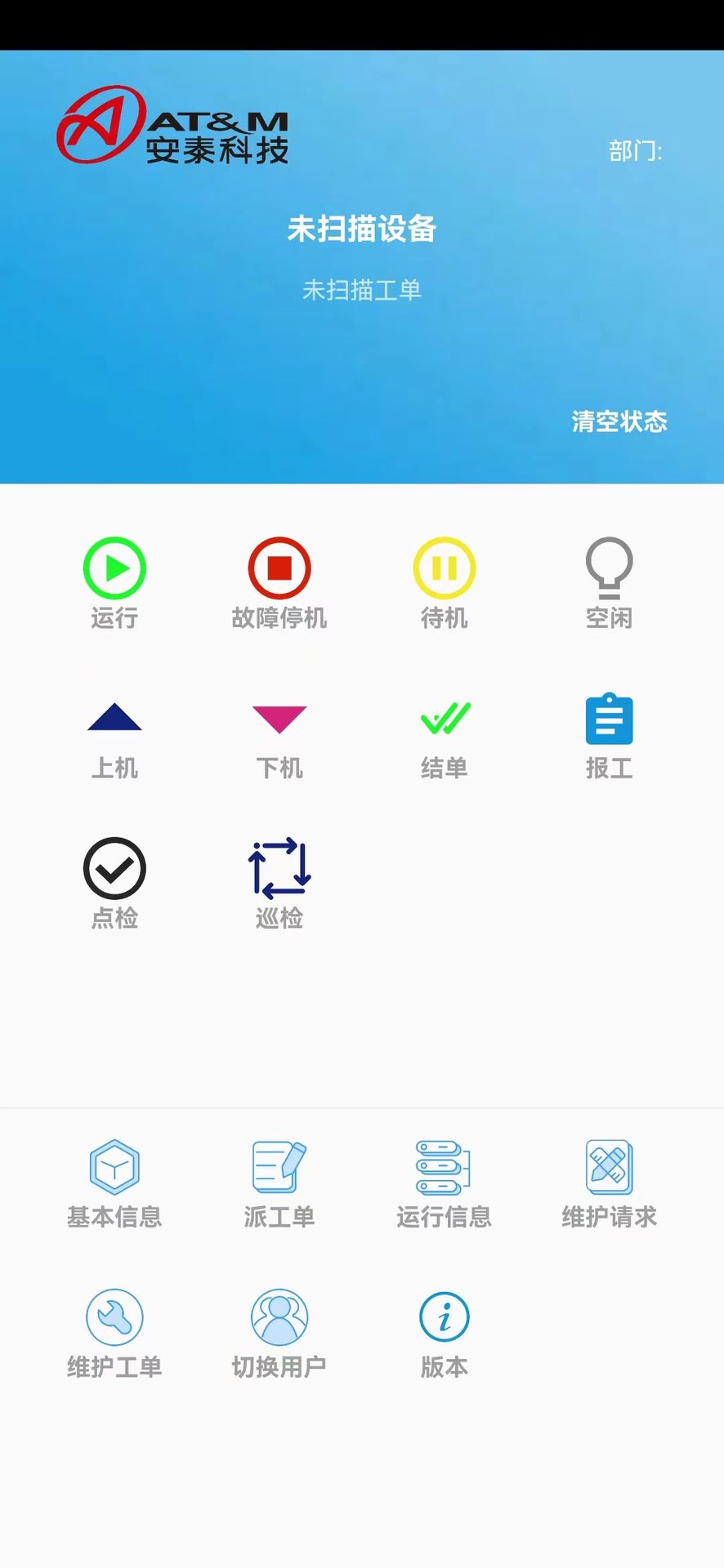
Task: Open 巡检 patrol inspection
Action: (279, 882)
